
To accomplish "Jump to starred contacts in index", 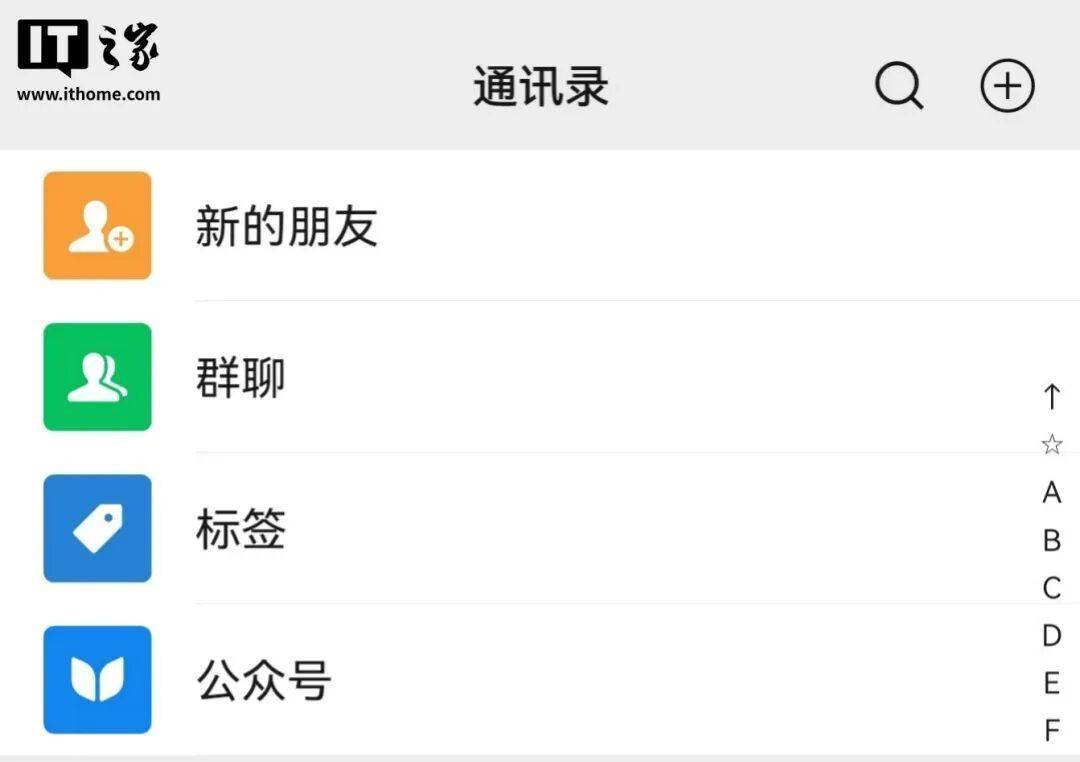I will click(x=1051, y=445).
